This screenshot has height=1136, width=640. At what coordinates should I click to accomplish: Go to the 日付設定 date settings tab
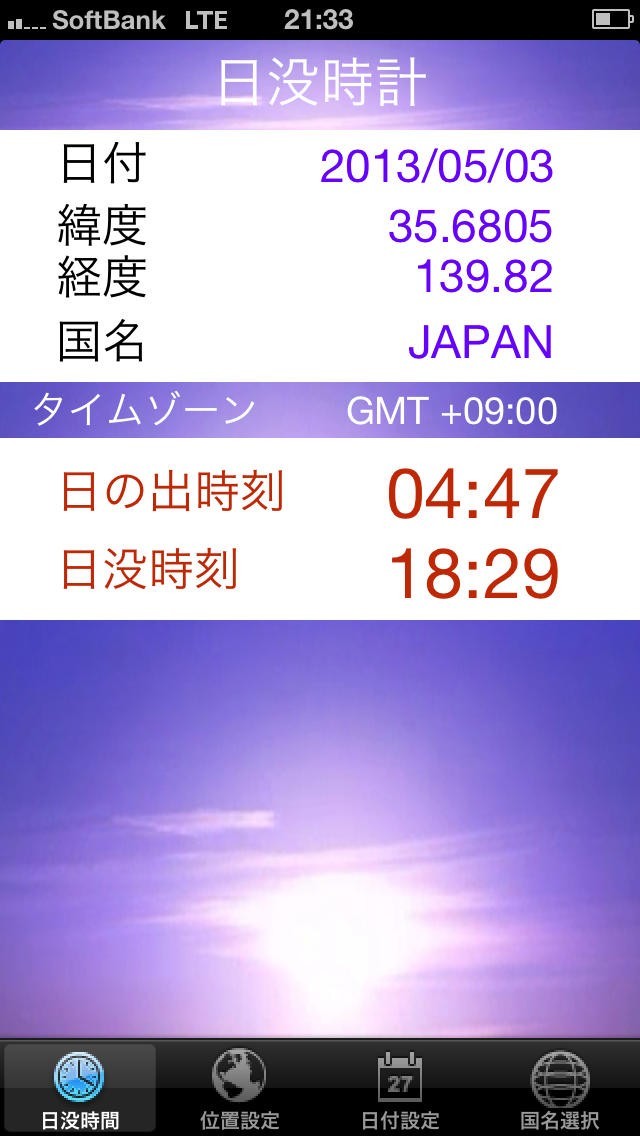(400, 1088)
